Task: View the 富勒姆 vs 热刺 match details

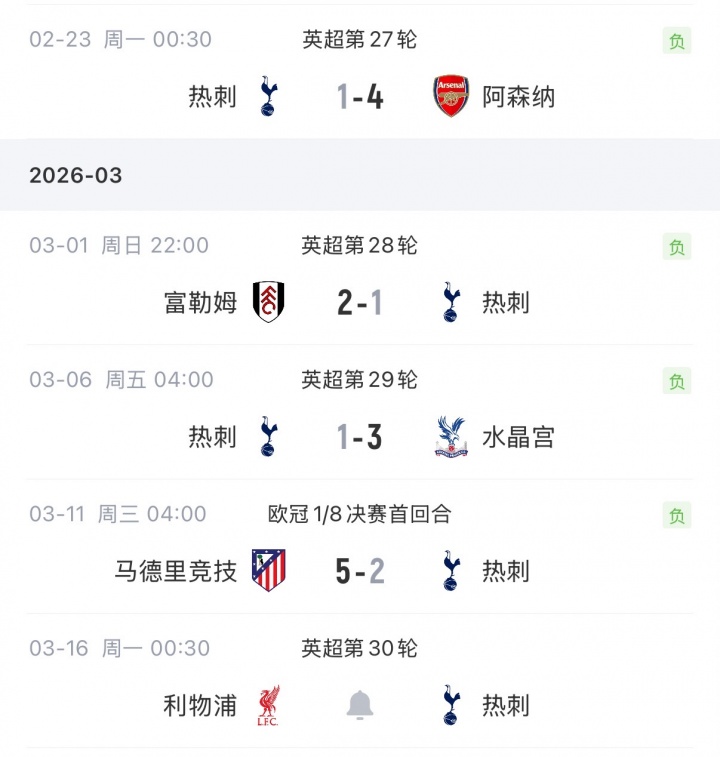Action: coord(360,302)
